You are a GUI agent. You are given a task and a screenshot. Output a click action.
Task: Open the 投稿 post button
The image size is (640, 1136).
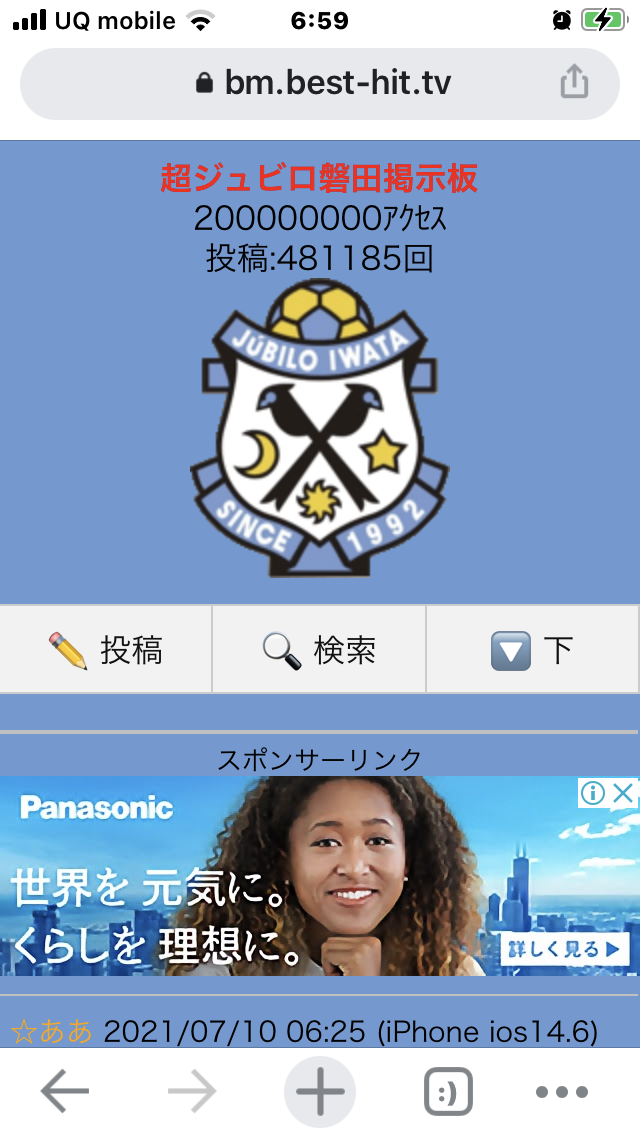click(106, 649)
